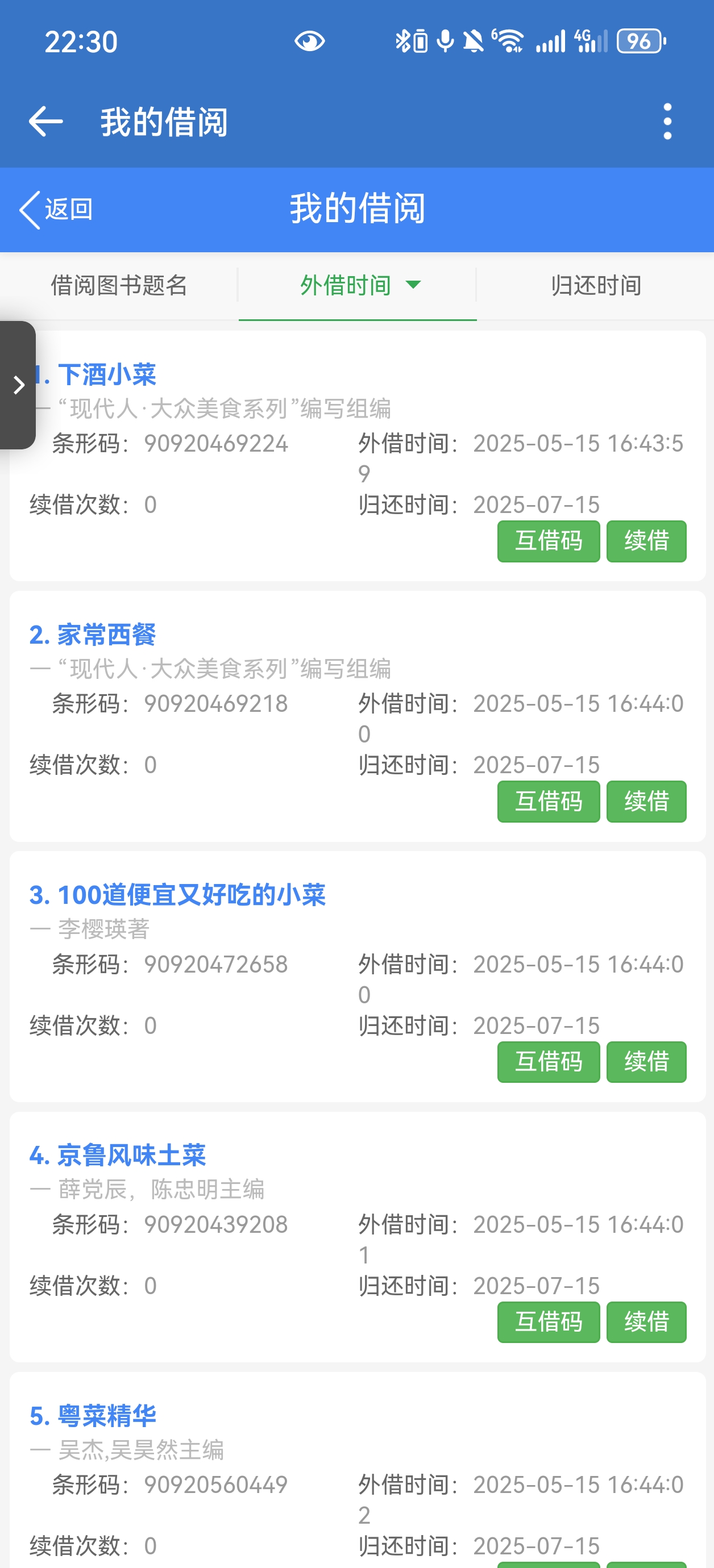Open the book 下酒小菜
Screen dimensions: 714x1568
[107, 374]
